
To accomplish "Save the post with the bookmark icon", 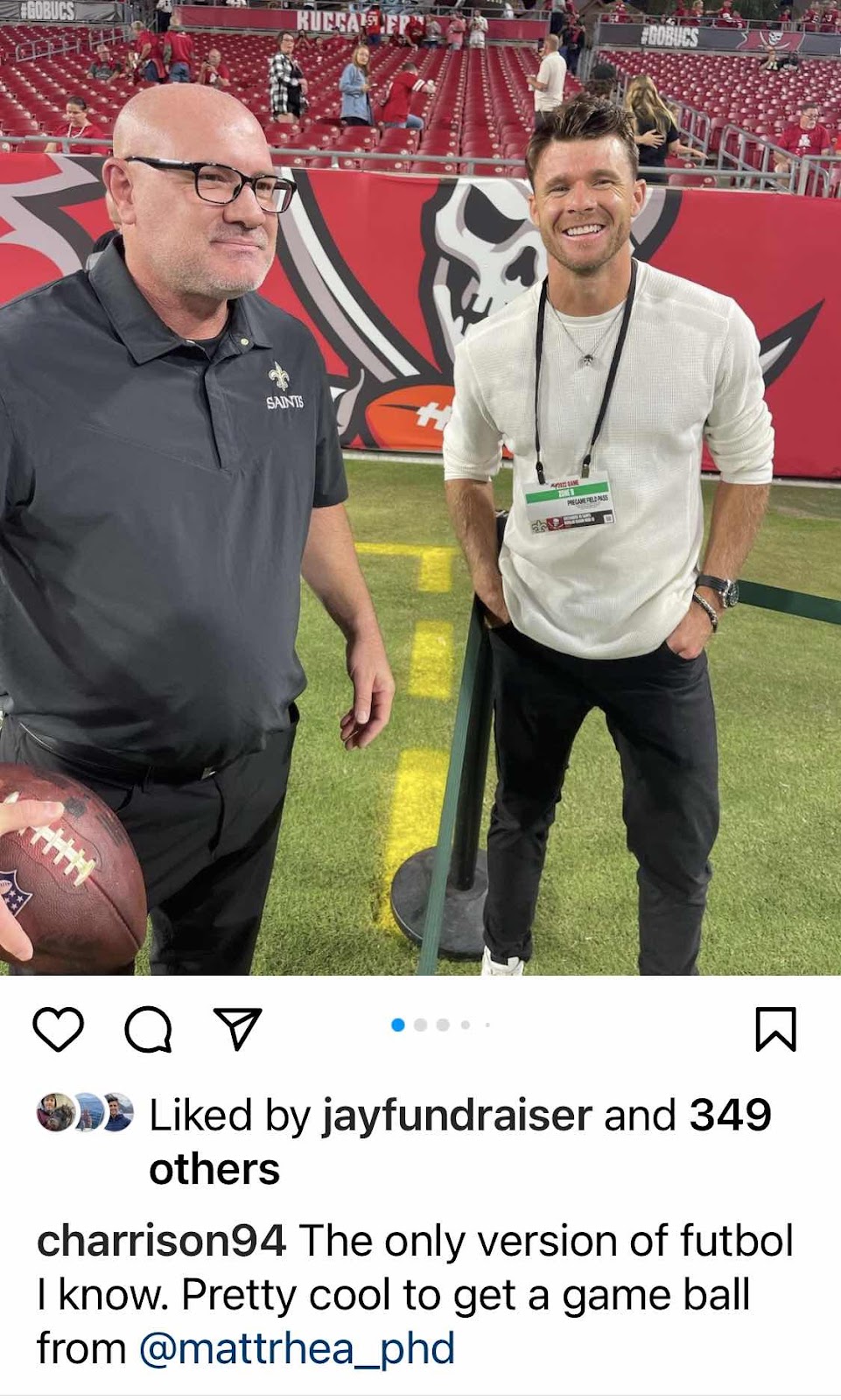I will click(775, 1029).
